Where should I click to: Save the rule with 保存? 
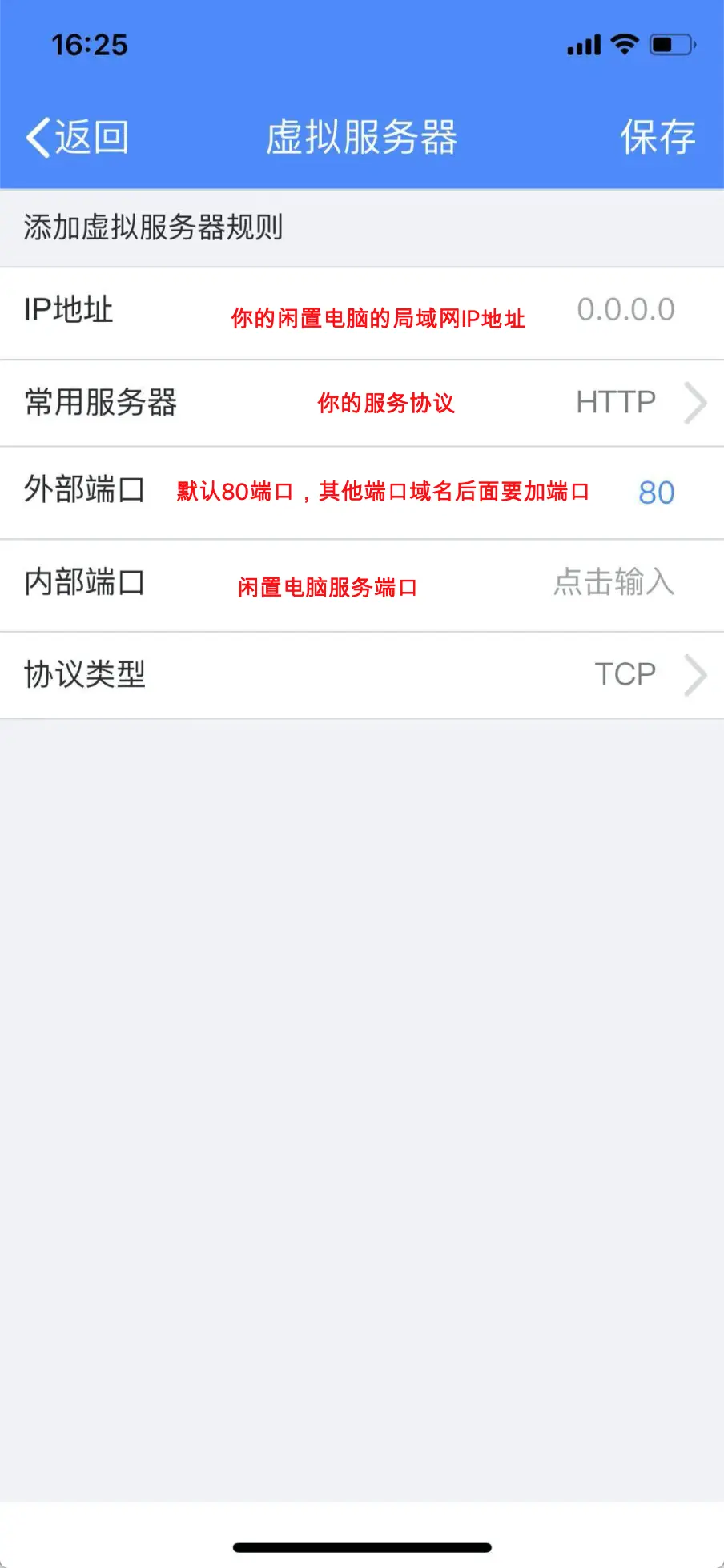(657, 138)
